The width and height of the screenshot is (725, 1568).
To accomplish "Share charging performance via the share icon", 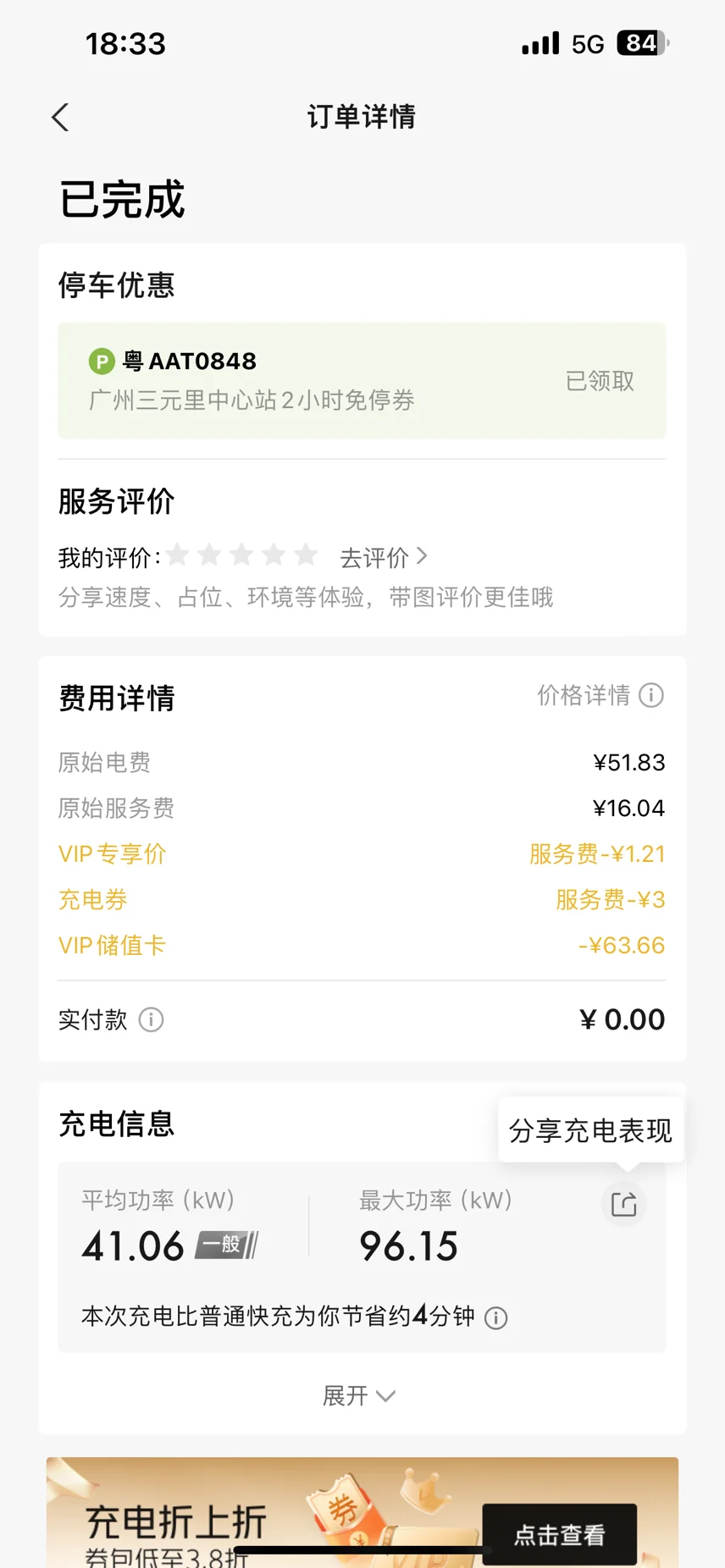I will pyautogui.click(x=624, y=1204).
